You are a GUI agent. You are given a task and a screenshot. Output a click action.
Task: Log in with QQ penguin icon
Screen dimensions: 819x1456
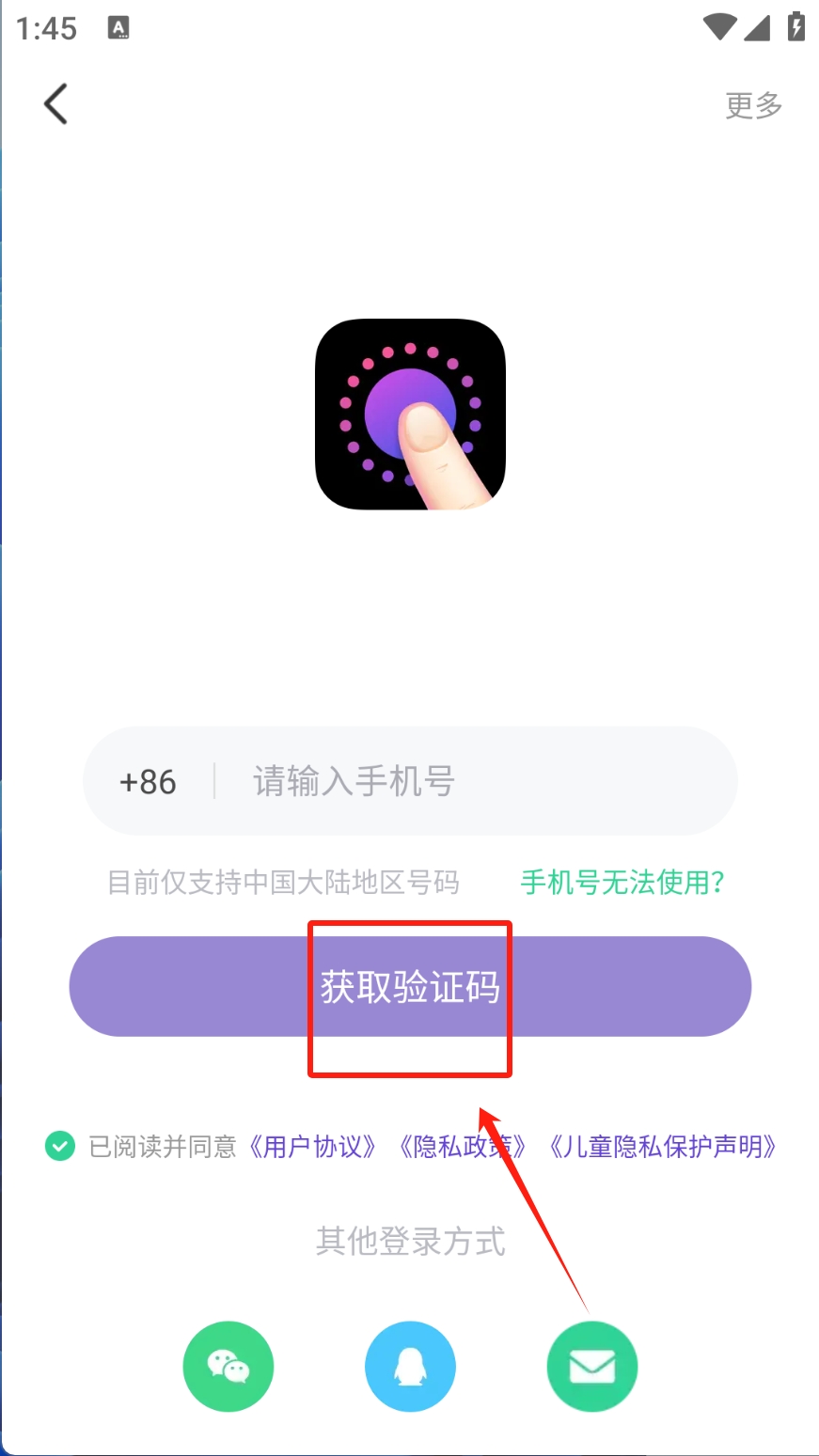point(410,1367)
